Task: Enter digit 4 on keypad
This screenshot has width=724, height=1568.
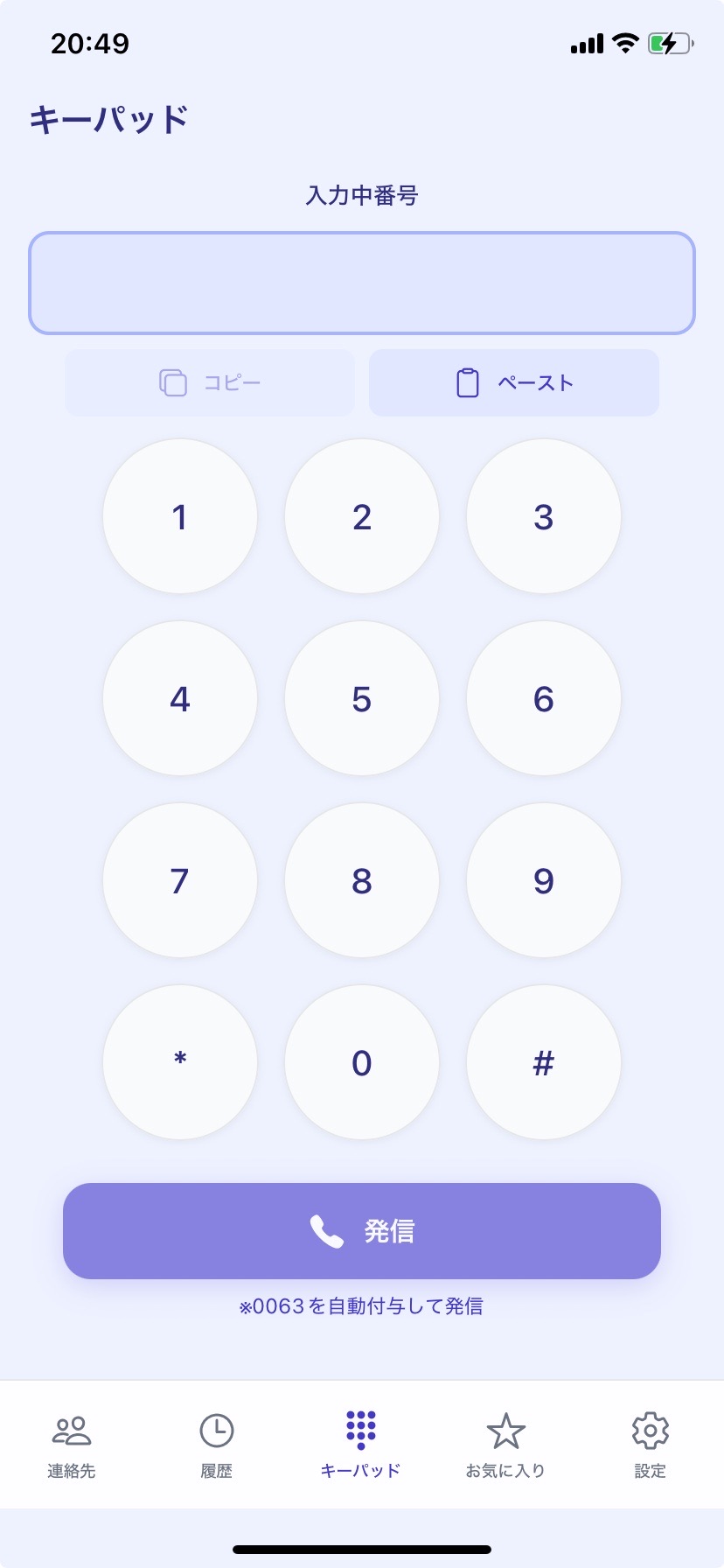Action: point(180,698)
